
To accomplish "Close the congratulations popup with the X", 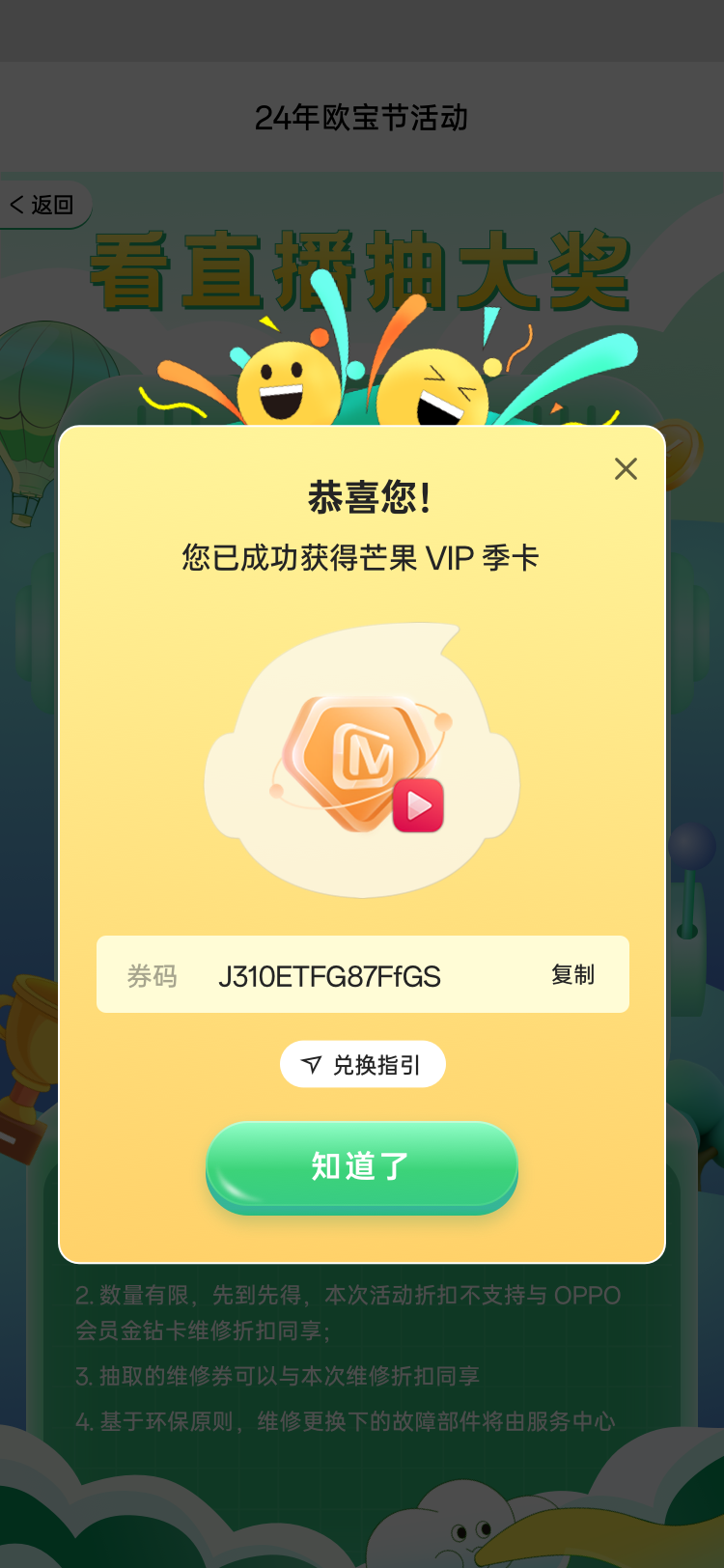I will 626,469.
